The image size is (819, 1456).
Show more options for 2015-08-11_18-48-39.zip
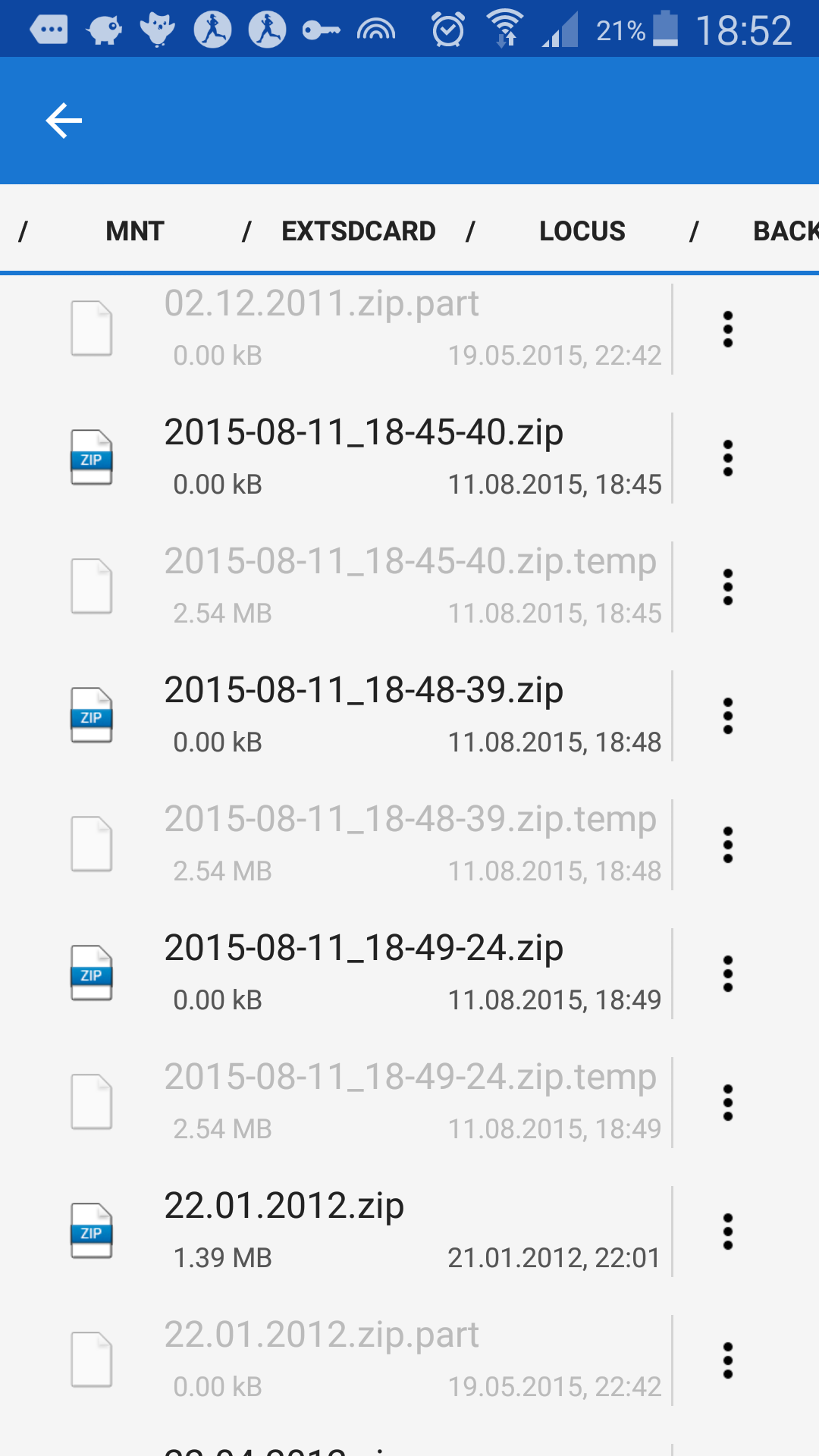[728, 716]
